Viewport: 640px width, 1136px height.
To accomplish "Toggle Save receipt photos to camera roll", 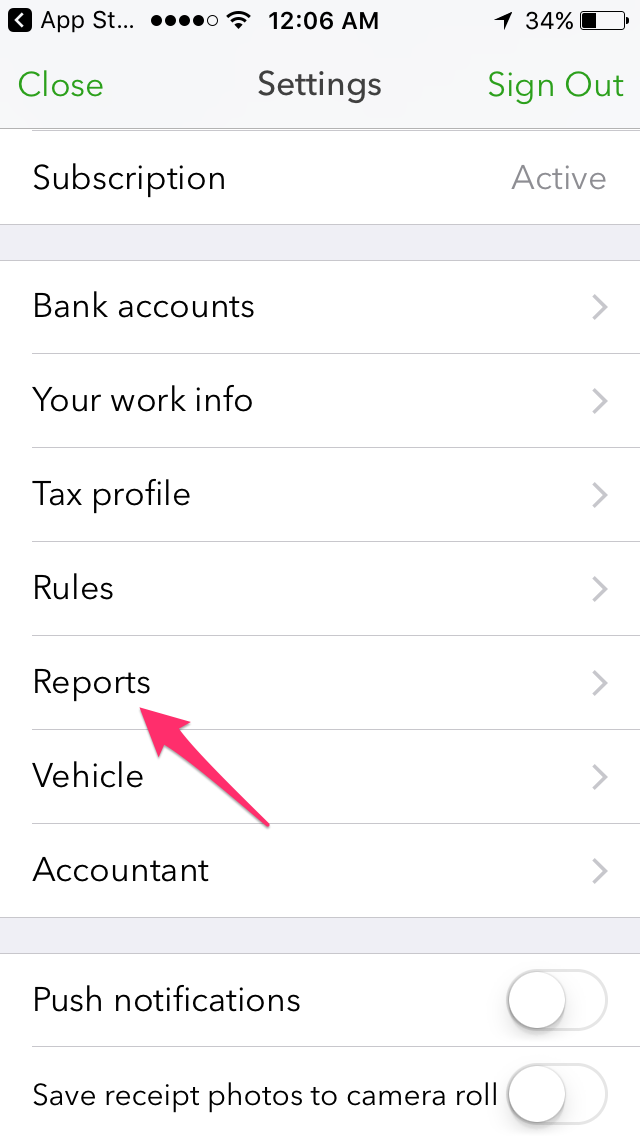I will click(557, 1094).
